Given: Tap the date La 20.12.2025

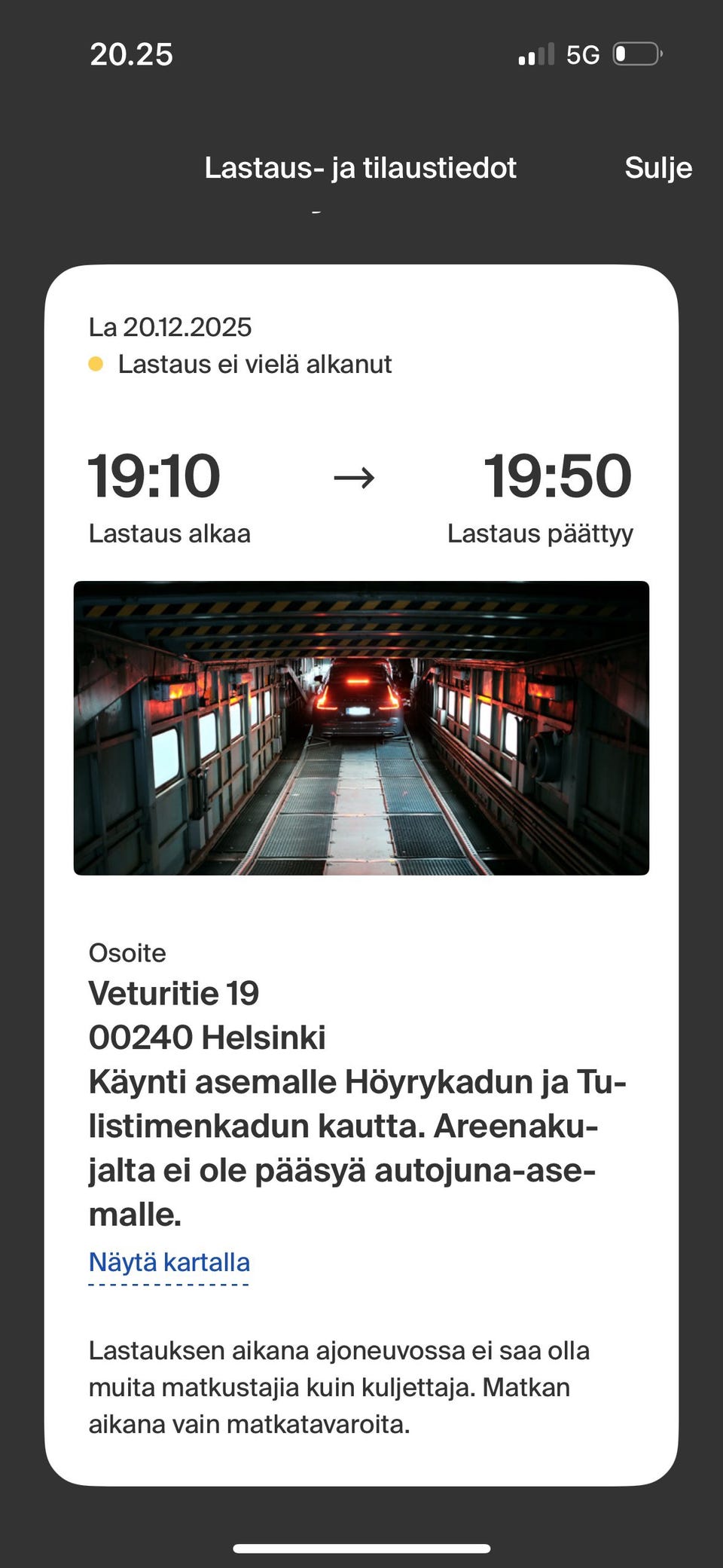Looking at the screenshot, I should 171,327.
